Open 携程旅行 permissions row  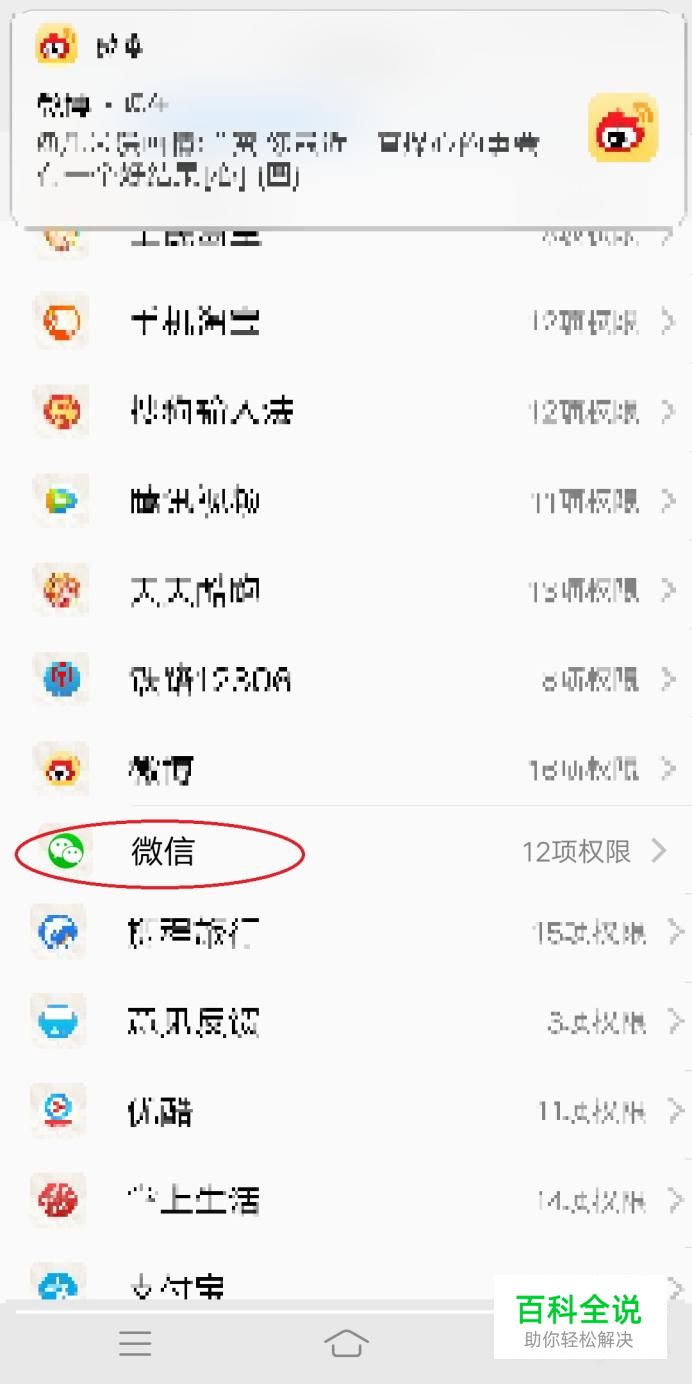346,933
